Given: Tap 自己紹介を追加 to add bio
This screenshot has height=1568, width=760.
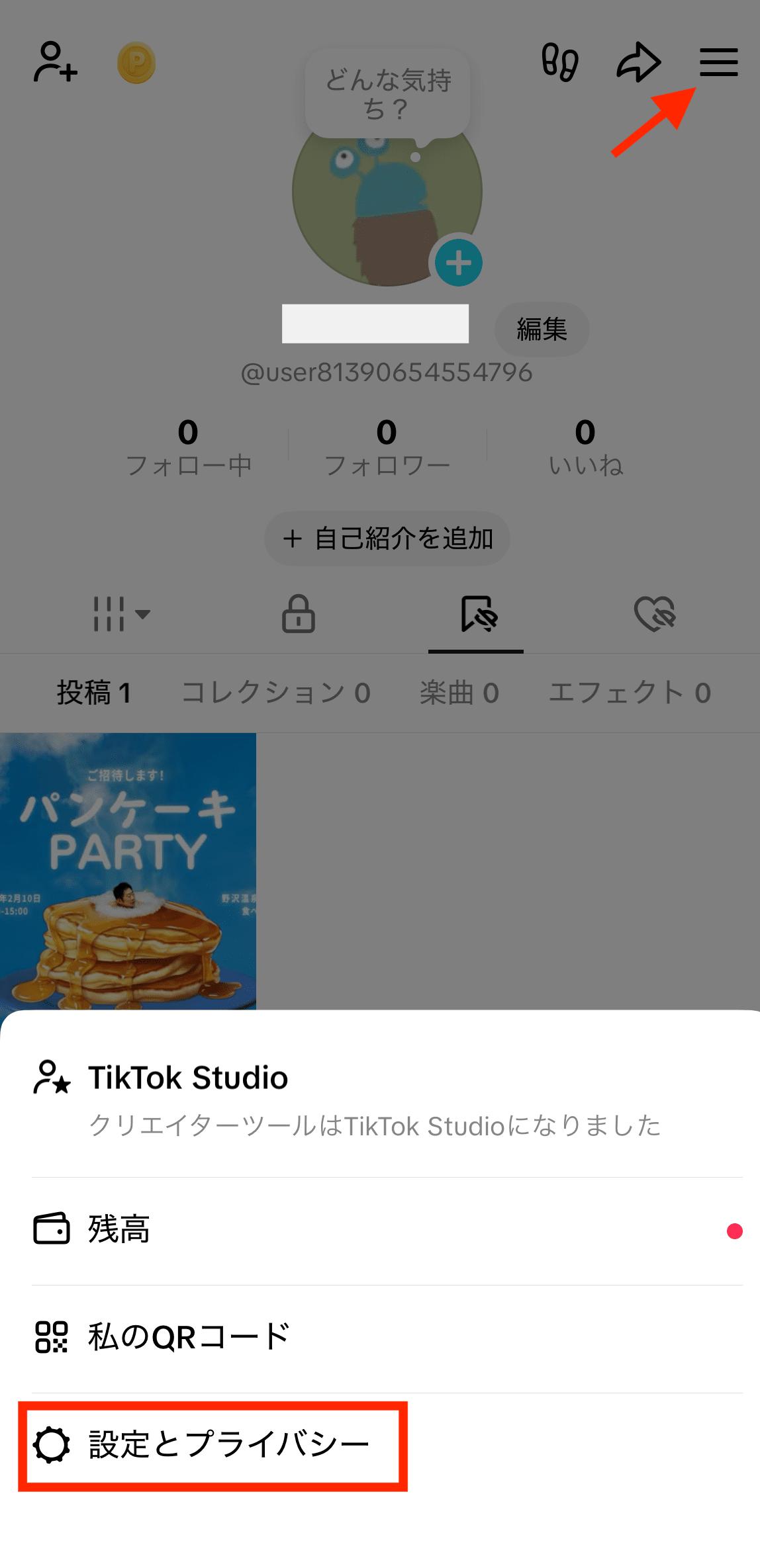Looking at the screenshot, I should click(387, 539).
